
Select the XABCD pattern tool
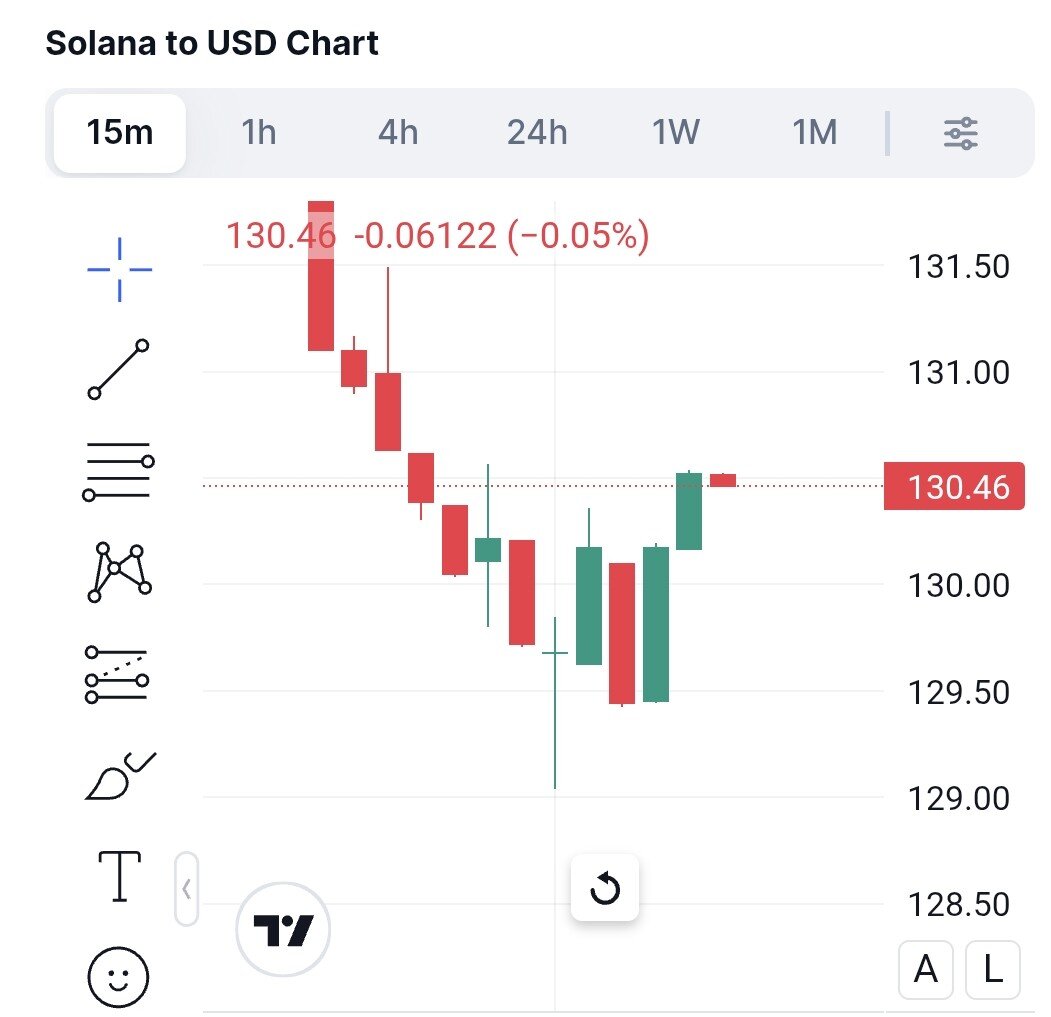(119, 571)
